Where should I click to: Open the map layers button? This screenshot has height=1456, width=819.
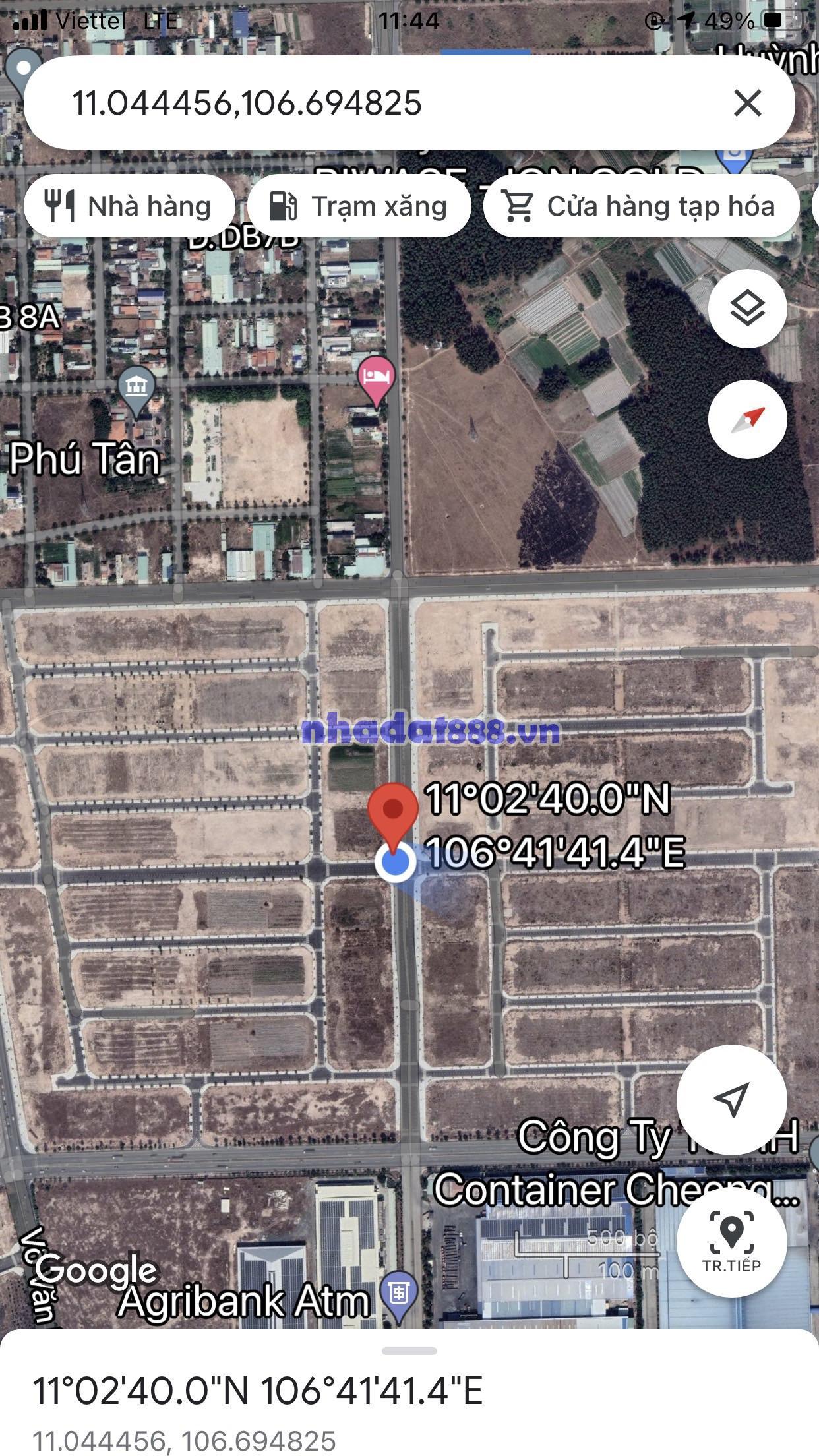click(747, 309)
